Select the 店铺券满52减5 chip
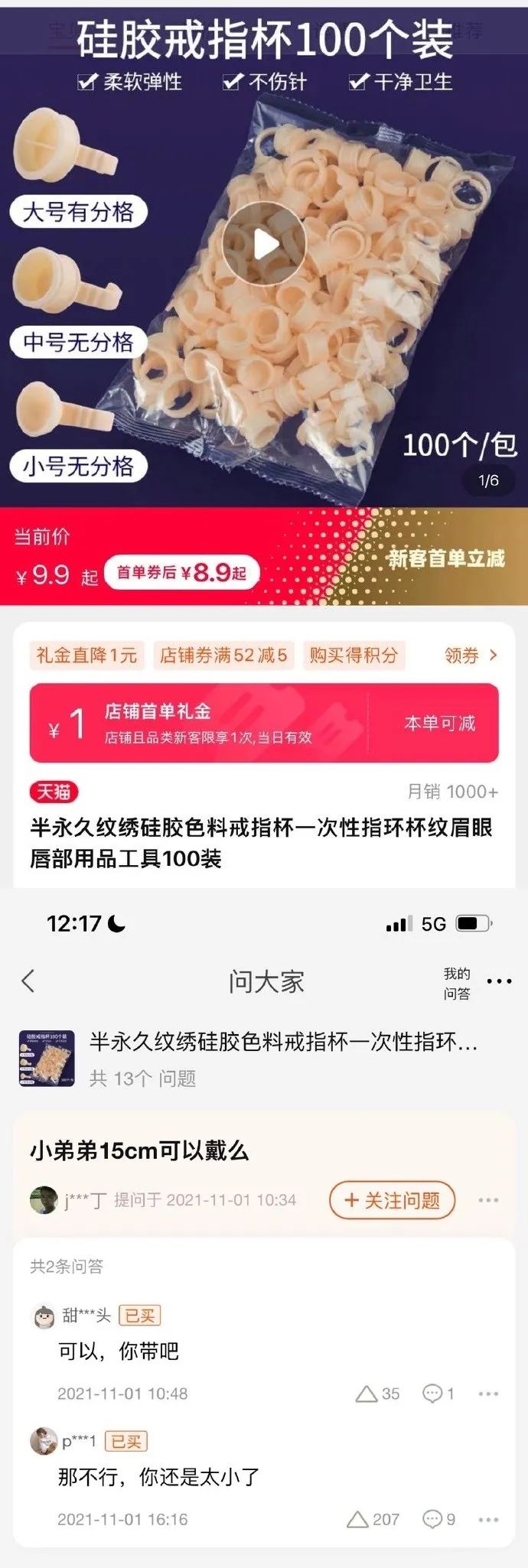The width and height of the screenshot is (528, 1568). point(223,656)
